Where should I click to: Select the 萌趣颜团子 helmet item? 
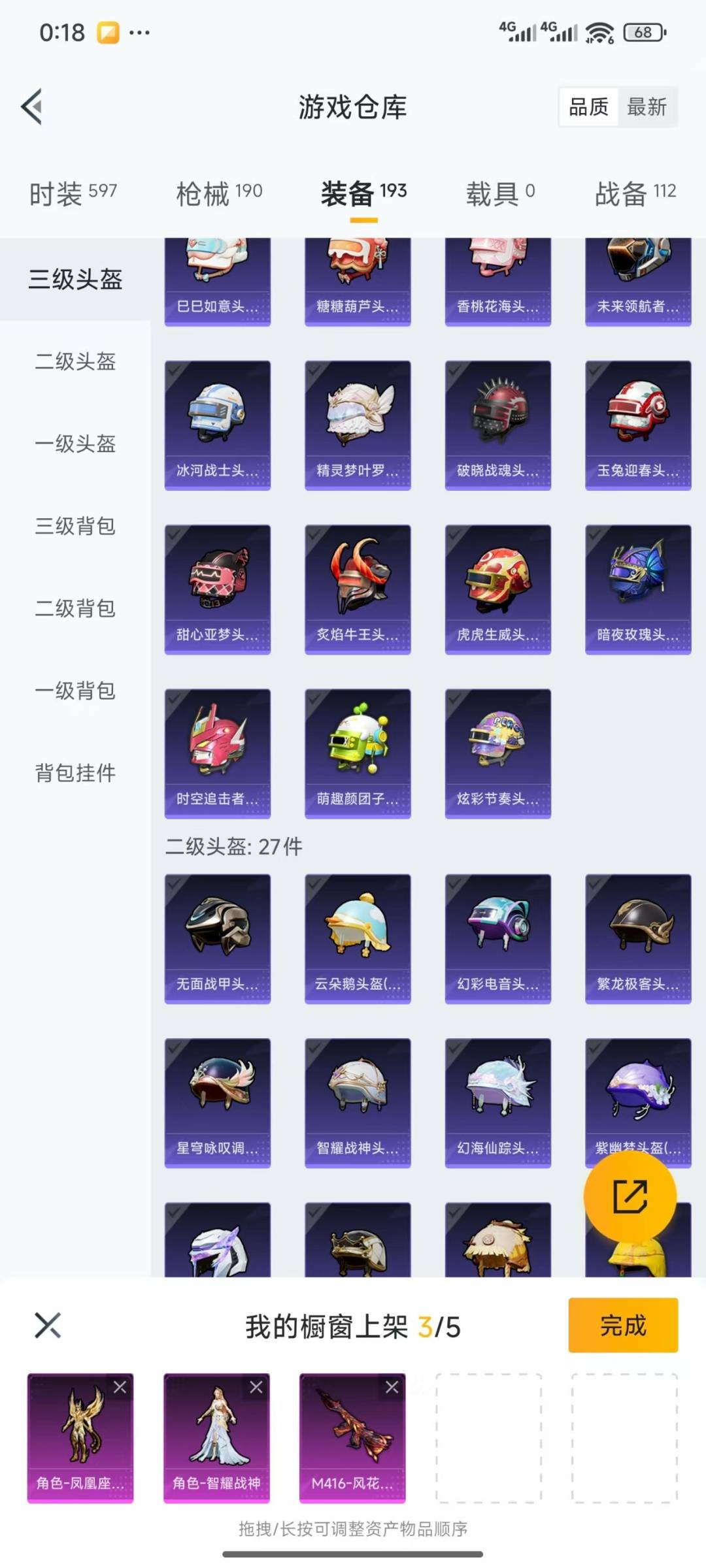(358, 753)
